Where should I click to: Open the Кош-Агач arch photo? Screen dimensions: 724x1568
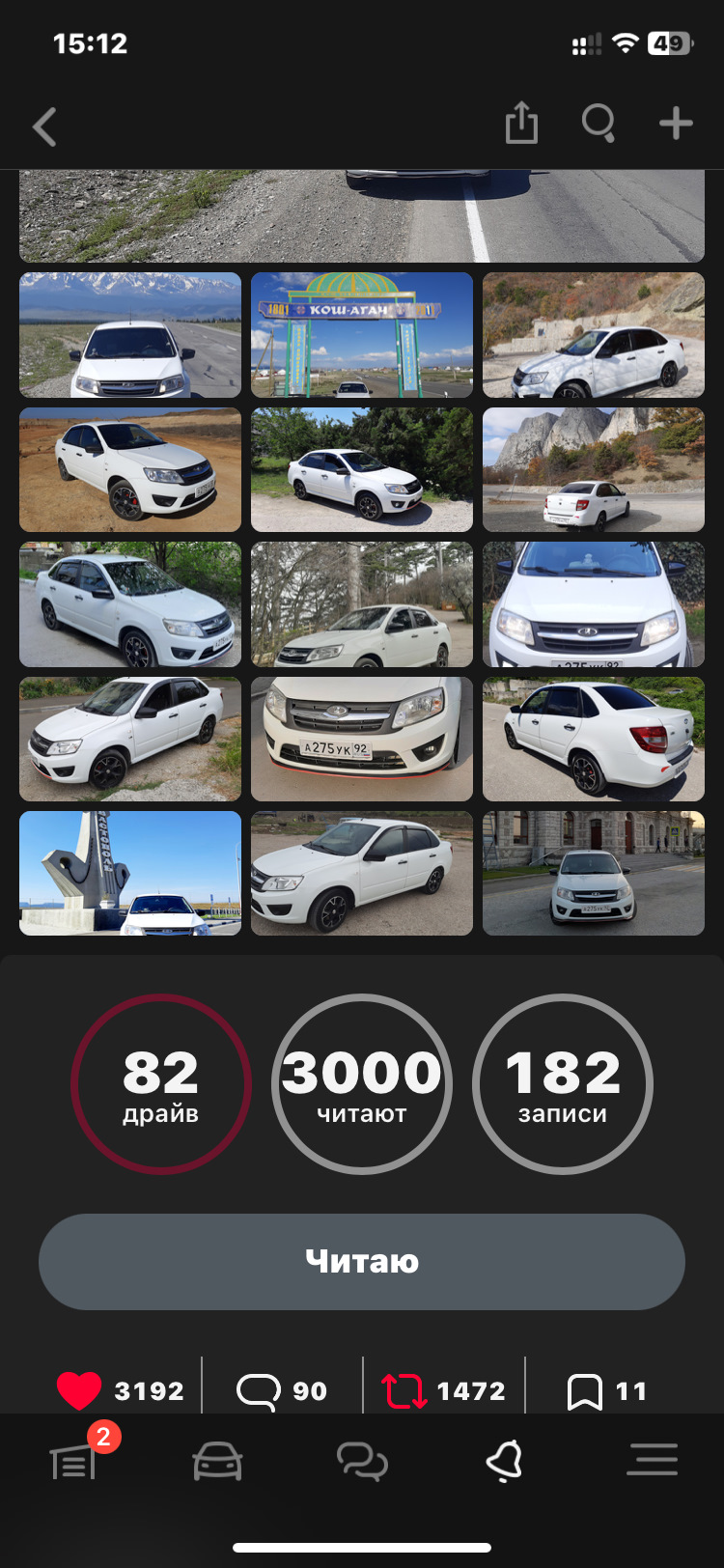pyautogui.click(x=362, y=335)
